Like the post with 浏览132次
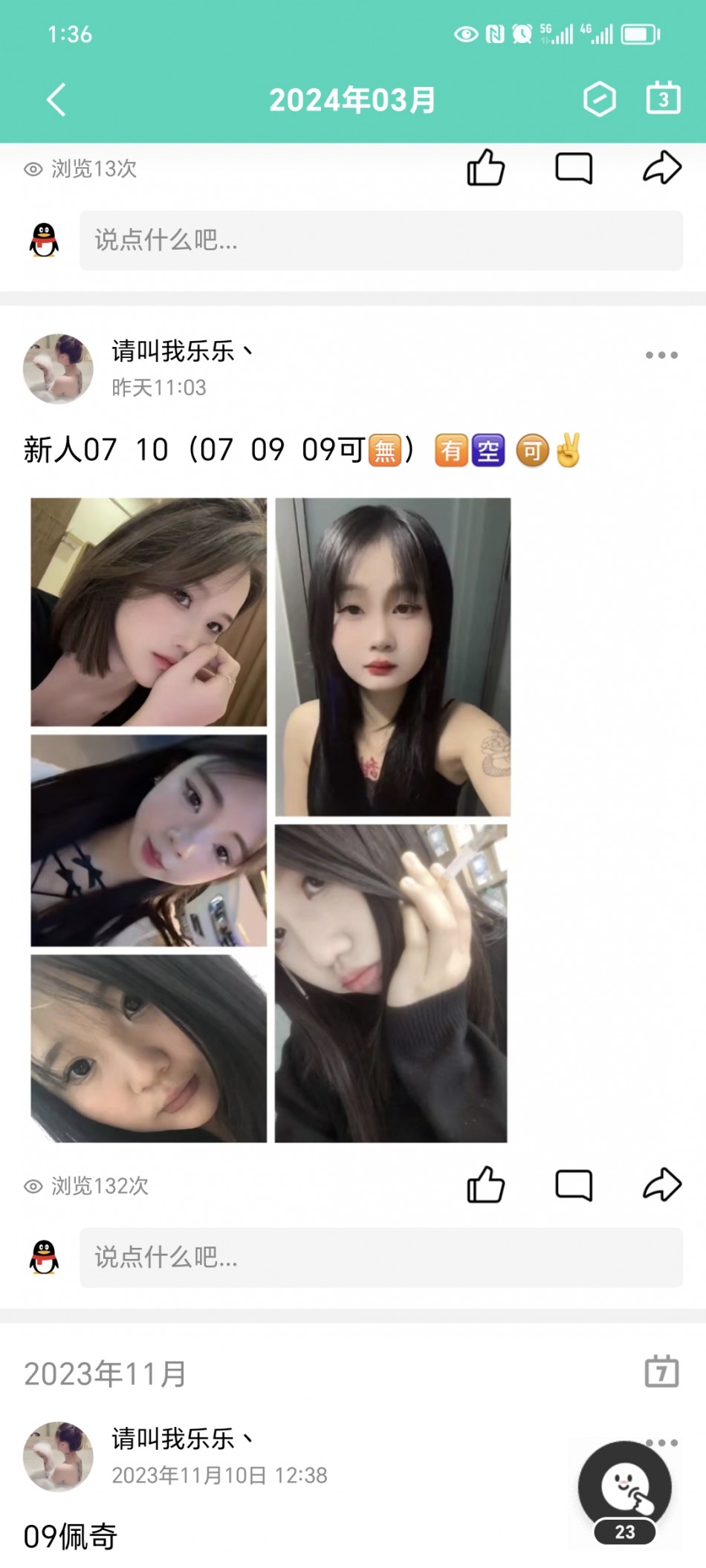Image resolution: width=706 pixels, height=1568 pixels. click(486, 1185)
